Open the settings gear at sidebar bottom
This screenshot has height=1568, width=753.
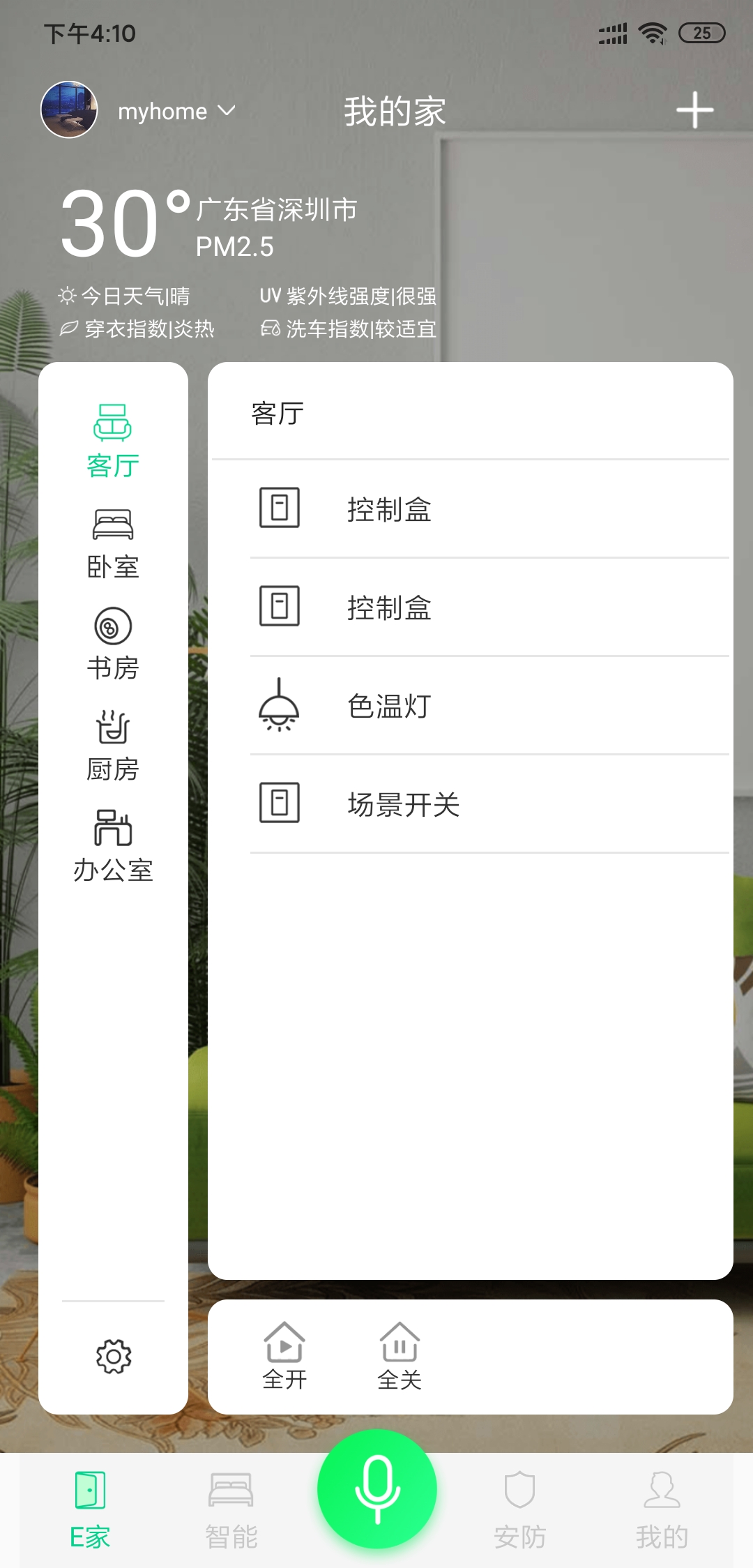click(x=114, y=1357)
